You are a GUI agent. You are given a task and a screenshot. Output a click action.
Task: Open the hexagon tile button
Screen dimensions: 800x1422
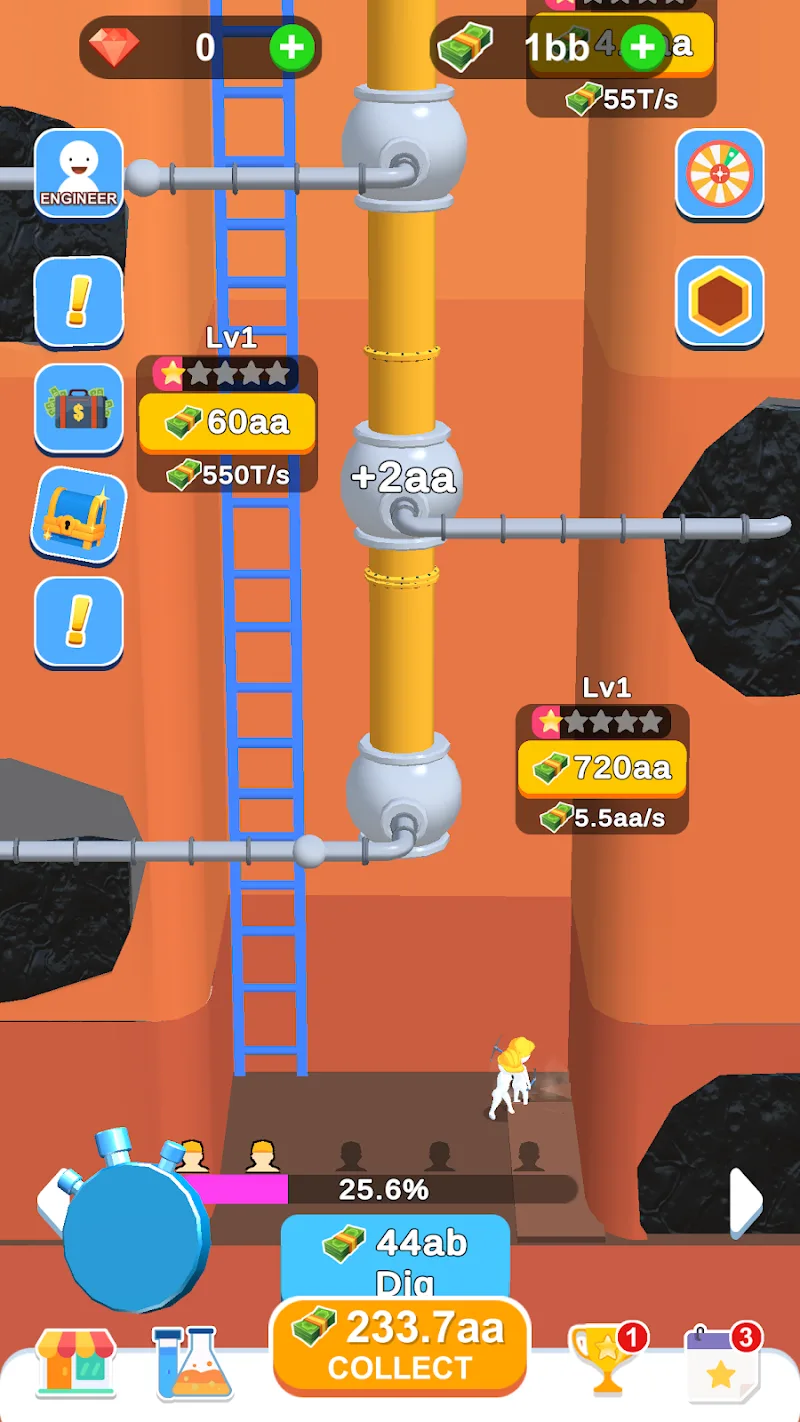[719, 302]
